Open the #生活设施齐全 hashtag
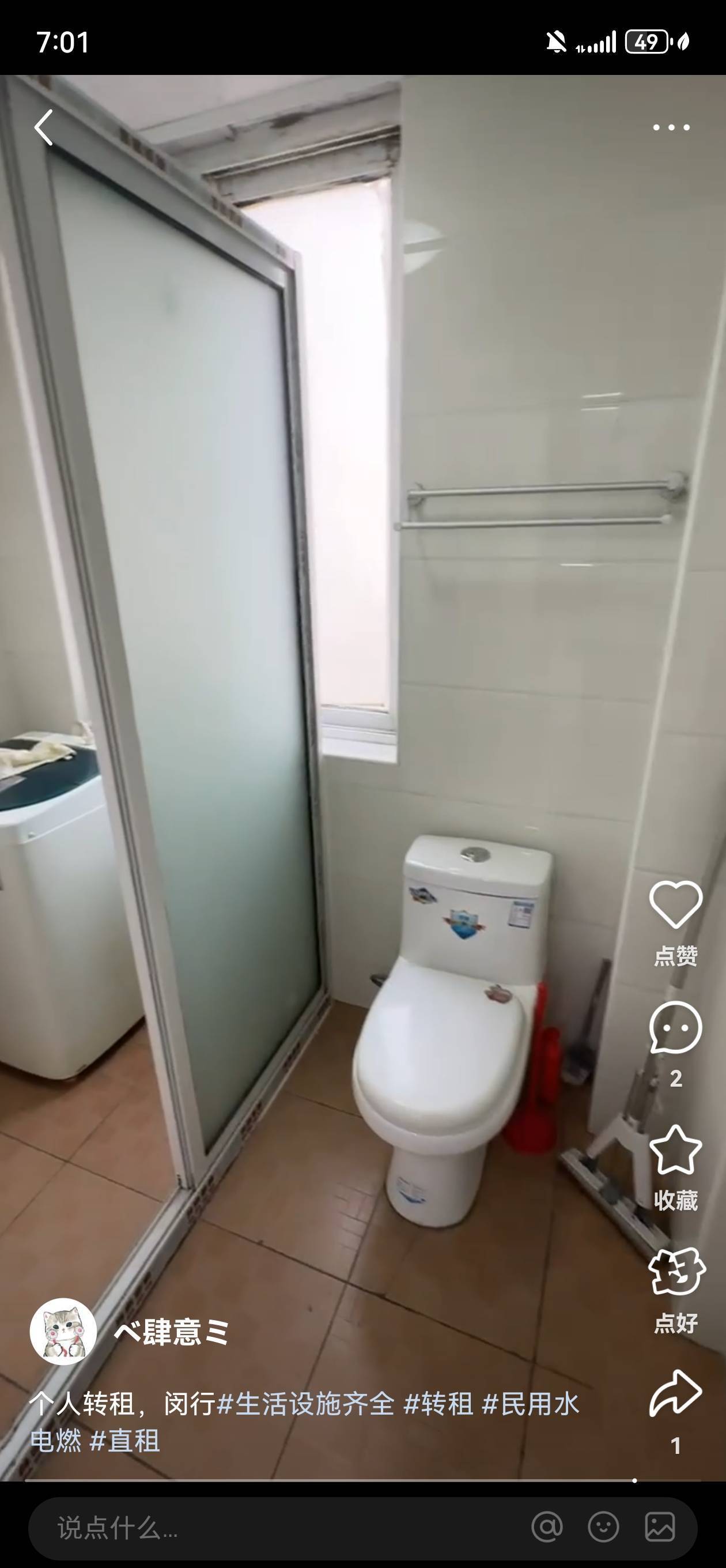This screenshot has height=1568, width=726. tap(306, 1404)
